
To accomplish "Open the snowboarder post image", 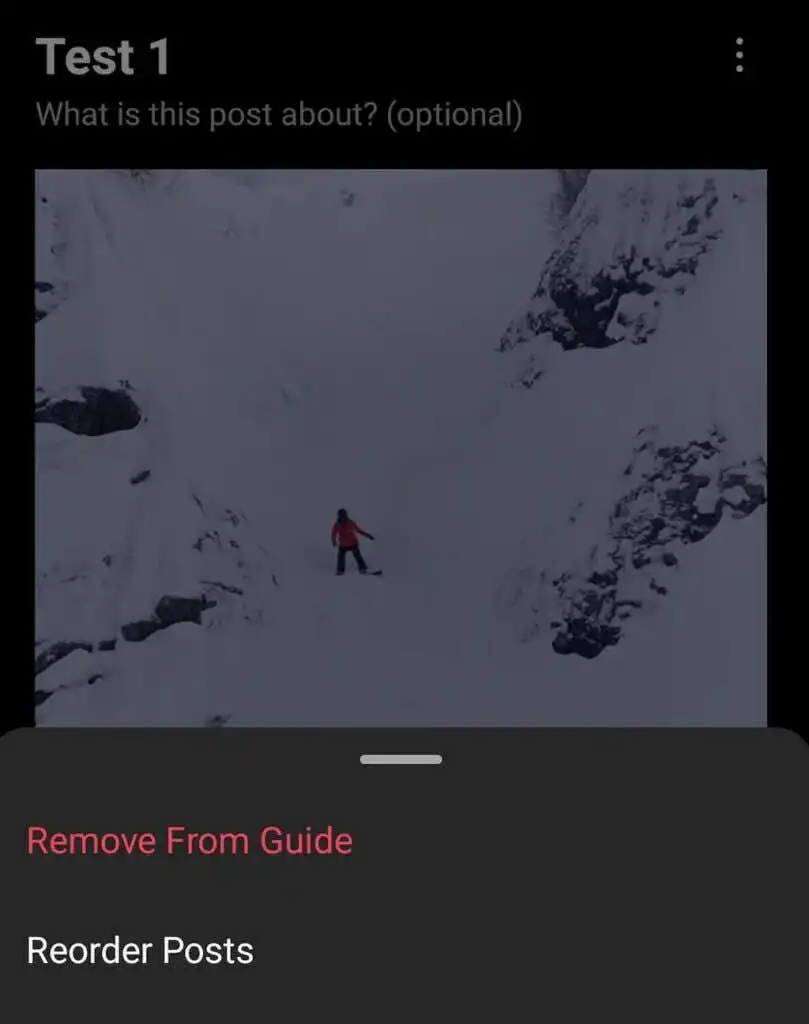I will coord(401,447).
